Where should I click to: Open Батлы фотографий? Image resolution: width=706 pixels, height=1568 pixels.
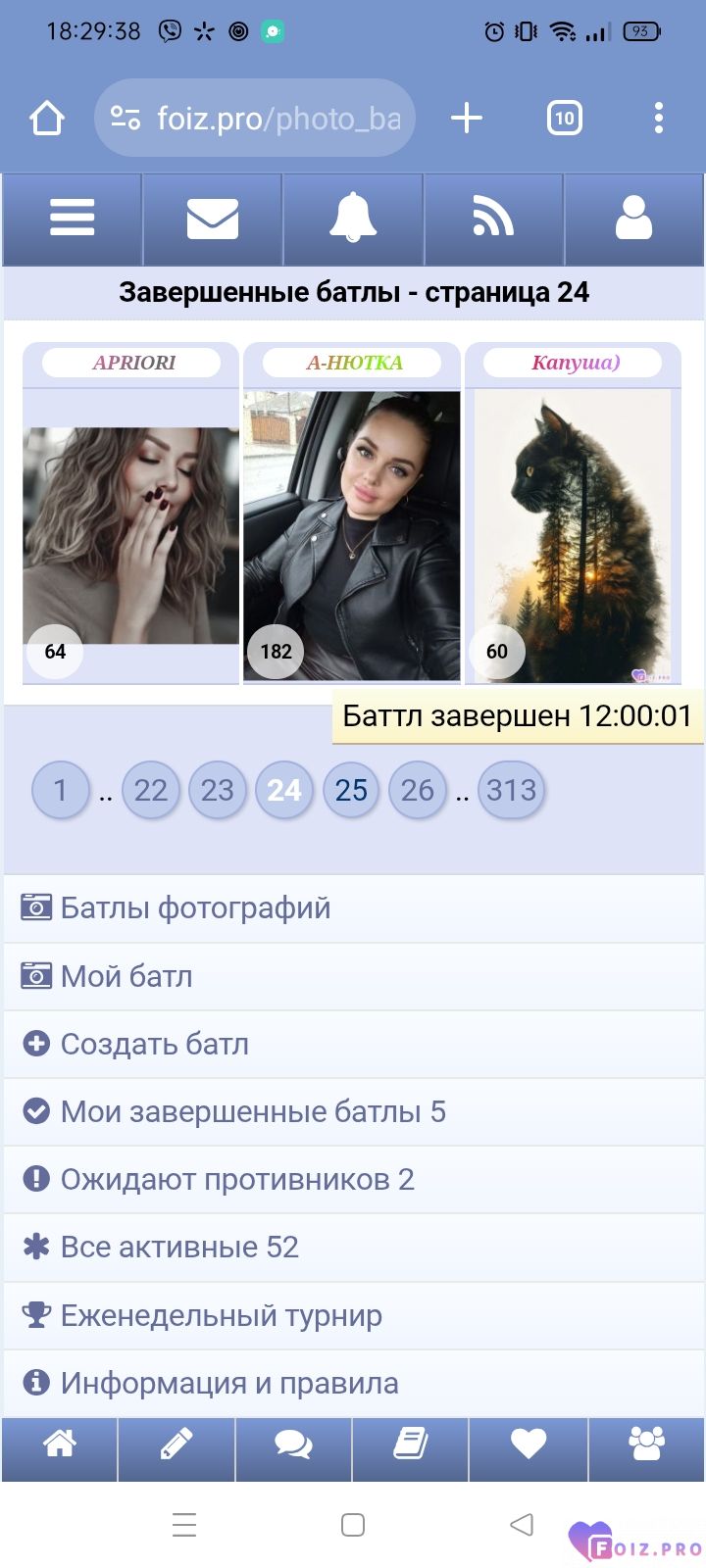(195, 907)
